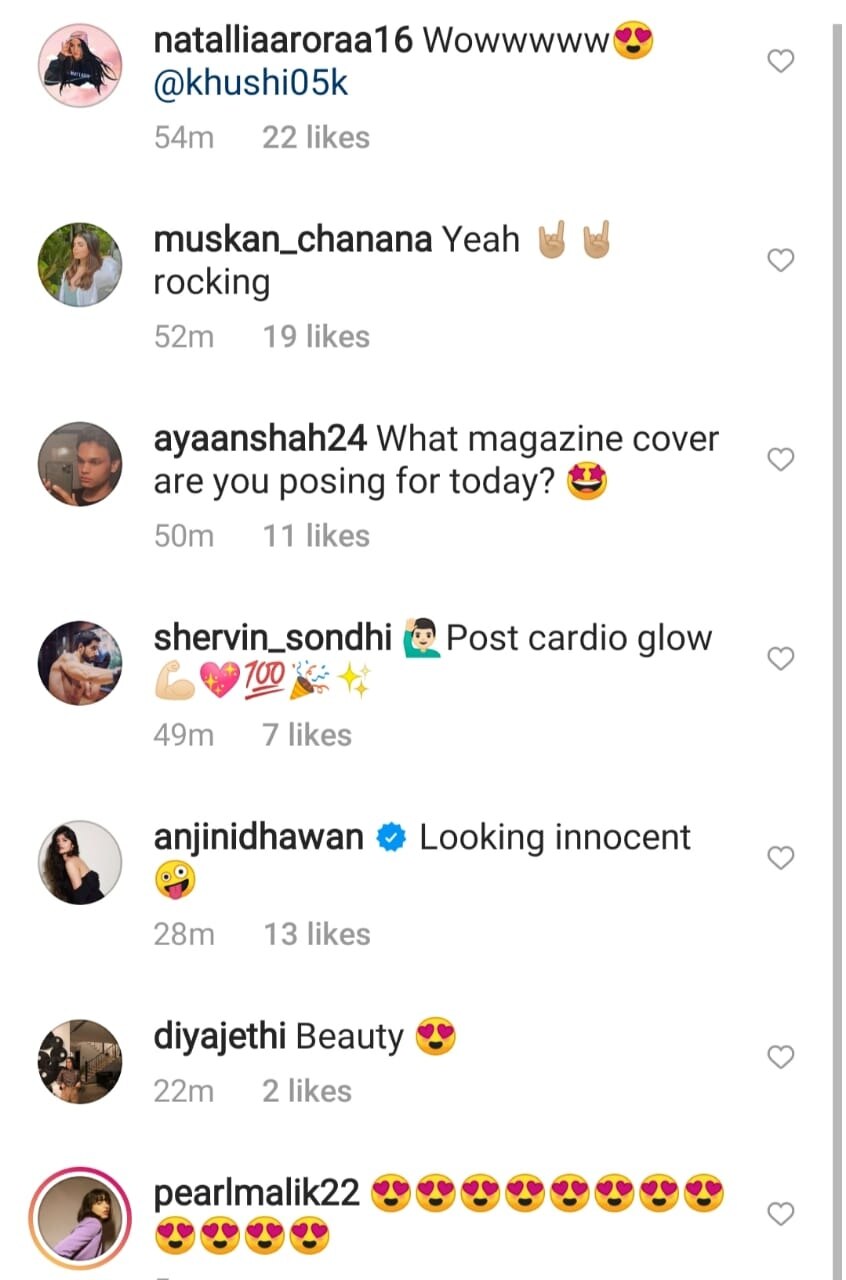The width and height of the screenshot is (846, 1280).
Task: Like shervin_sondhi's Post cardio glow comment
Action: [780, 659]
